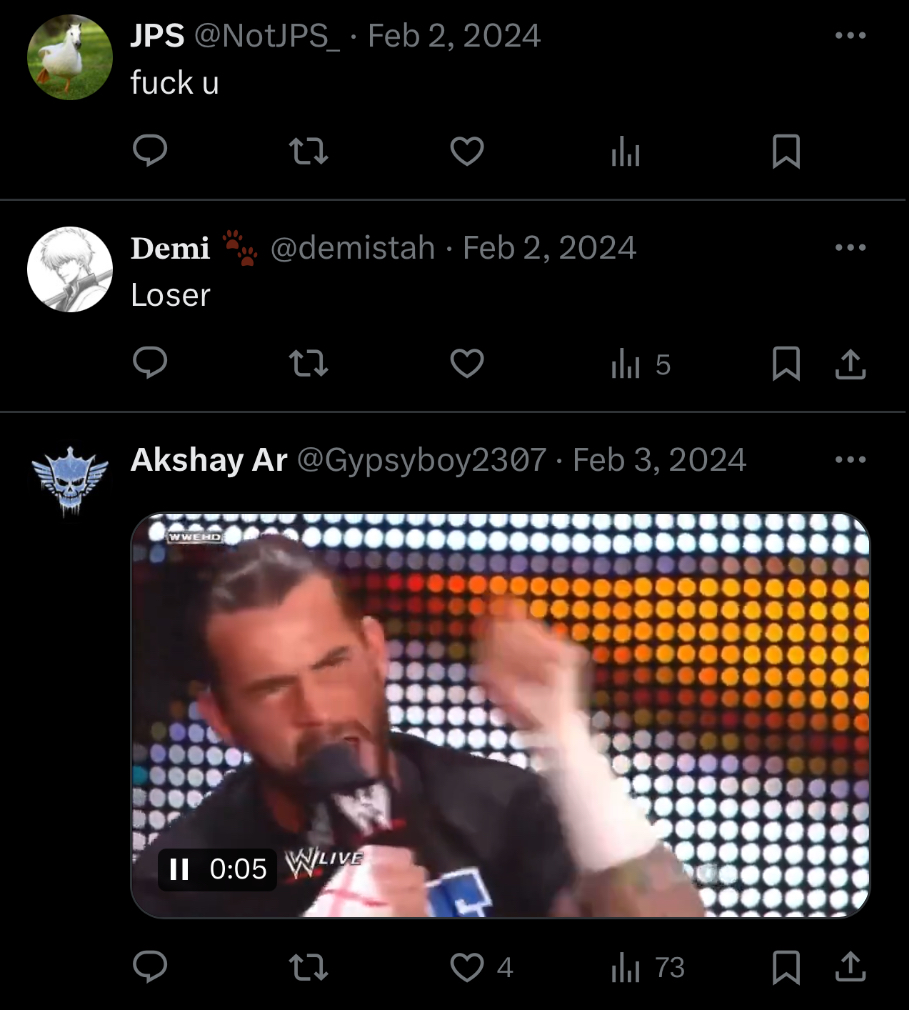The height and width of the screenshot is (1010, 909).
Task: Pause the video in Akshay Ar's post
Action: [180, 869]
